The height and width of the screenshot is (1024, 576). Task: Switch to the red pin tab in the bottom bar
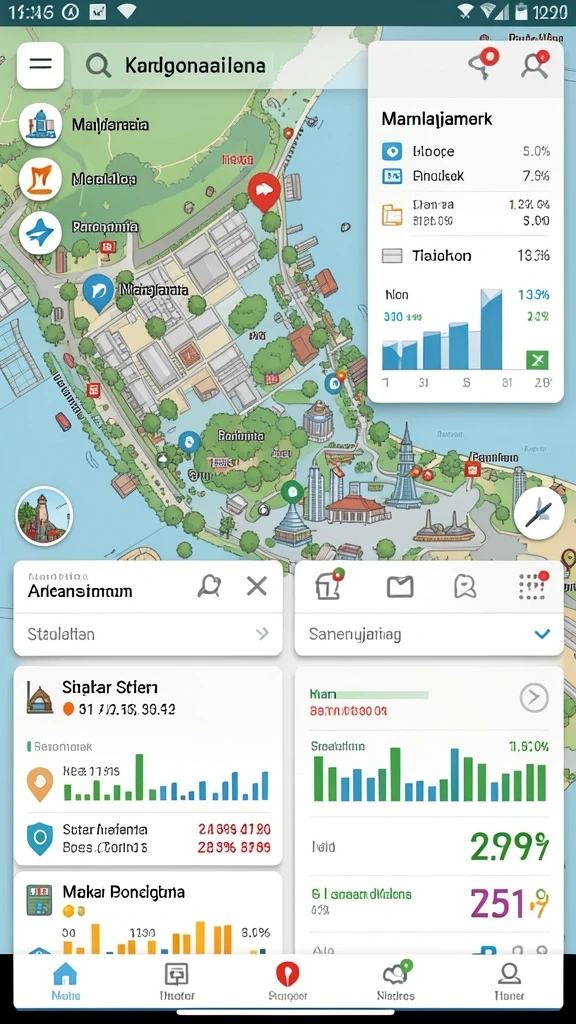(287, 981)
